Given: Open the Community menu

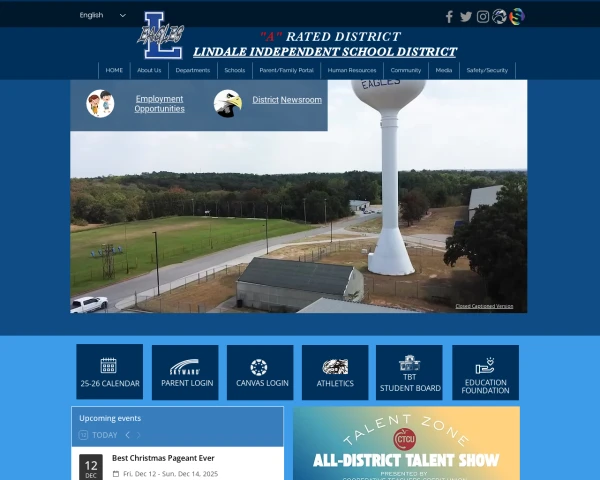Looking at the screenshot, I should coord(406,70).
